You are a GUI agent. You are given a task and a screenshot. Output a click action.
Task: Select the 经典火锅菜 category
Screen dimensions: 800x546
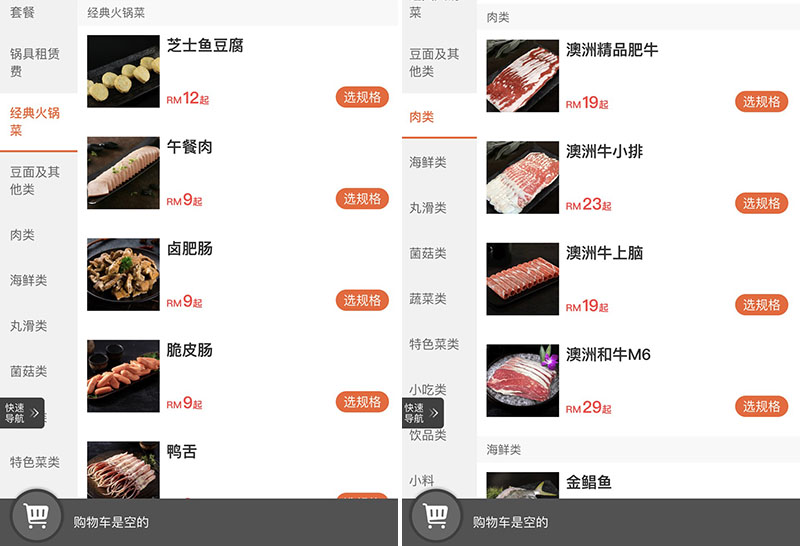(35, 121)
